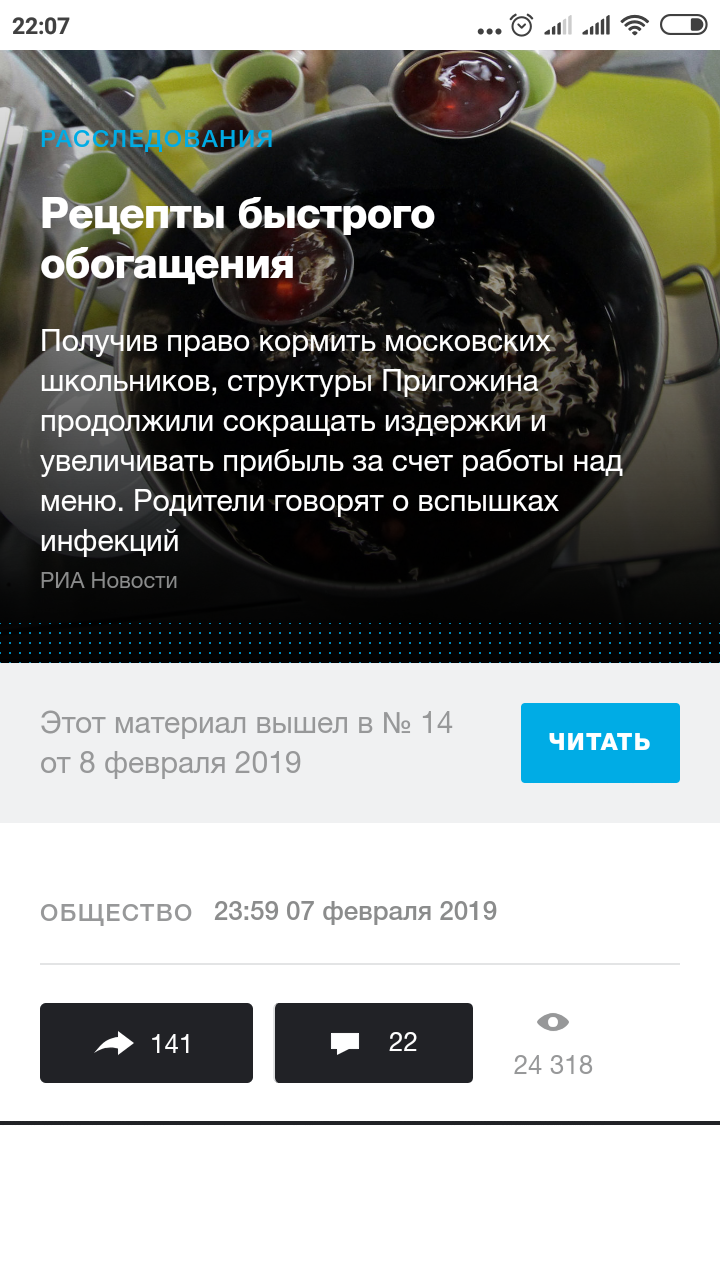Open the comments button showing 22
720x1280 pixels.
[x=373, y=1043]
